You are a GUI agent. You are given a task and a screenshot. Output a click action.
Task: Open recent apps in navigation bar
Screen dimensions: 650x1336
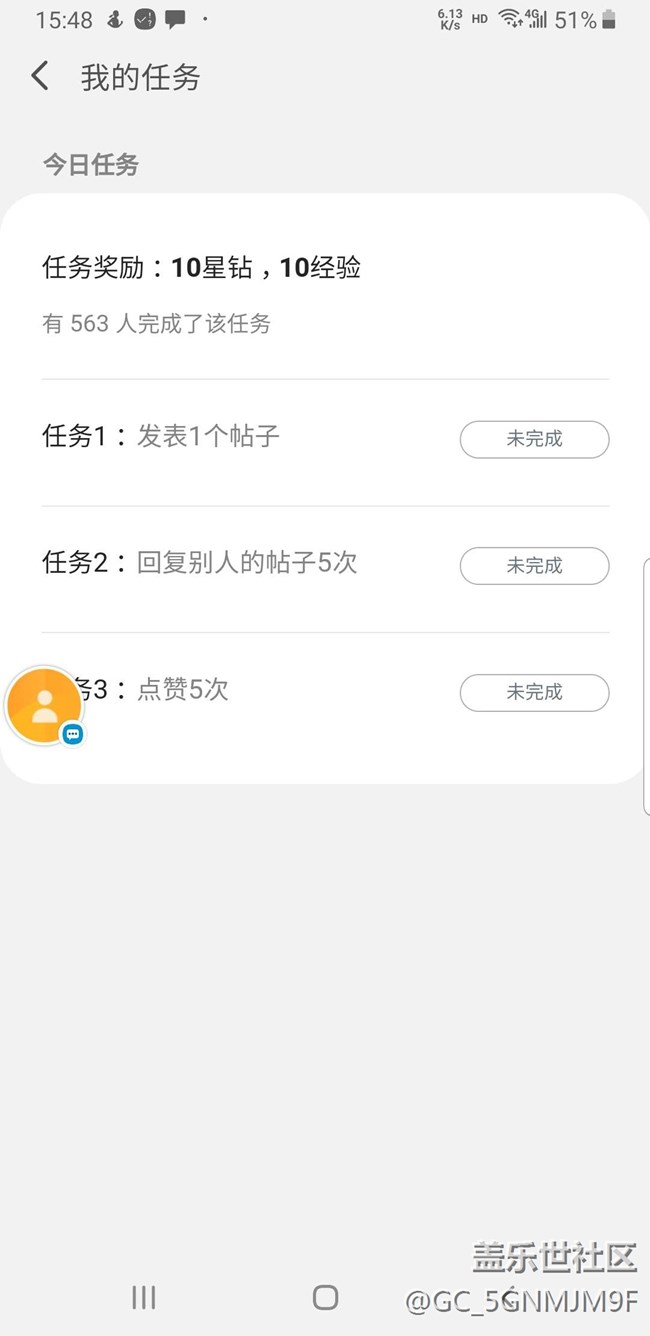pyautogui.click(x=144, y=1297)
